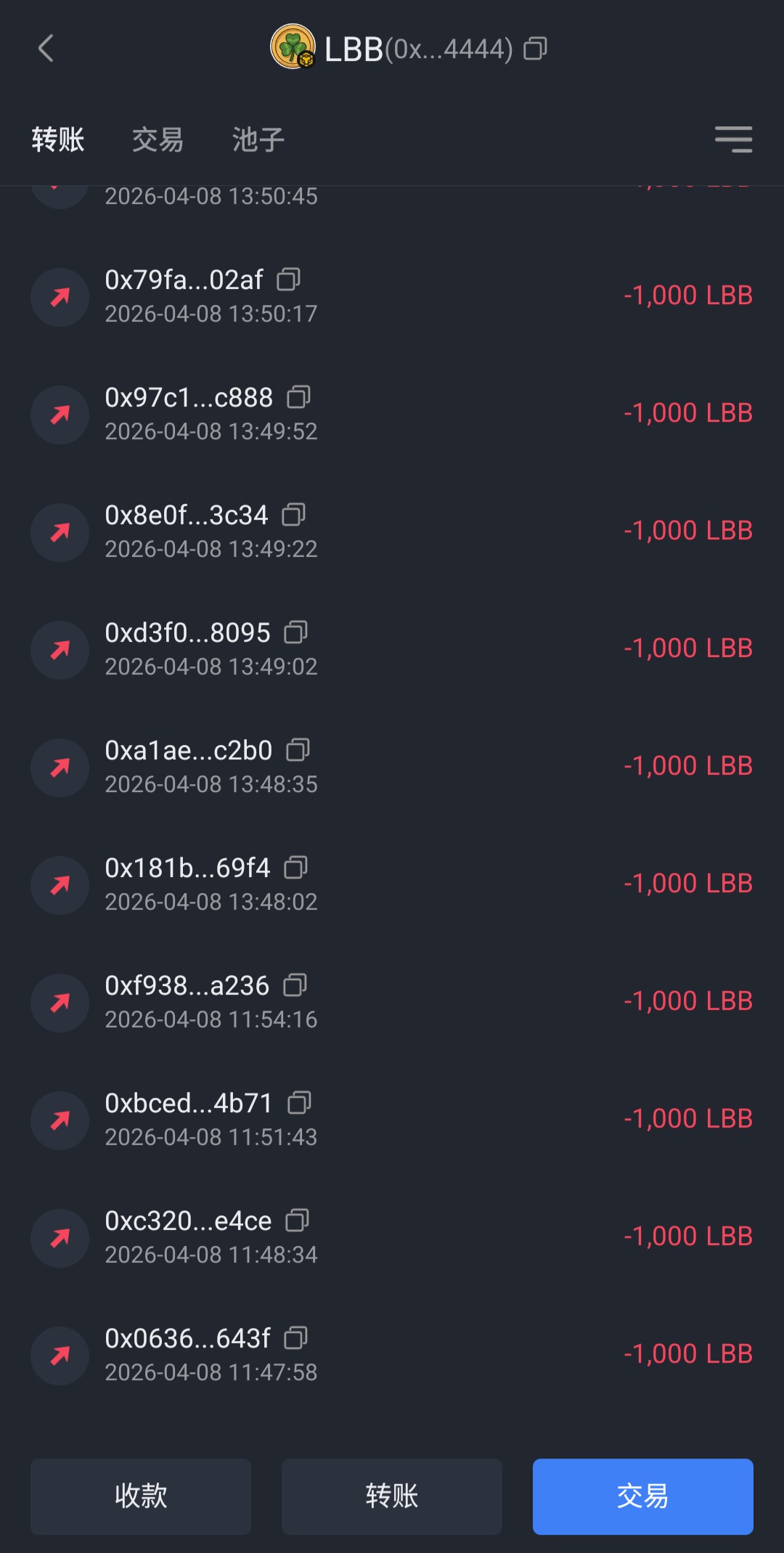Copy address 0x0636...643f
Image resolution: width=784 pixels, height=1553 pixels.
[x=295, y=1338]
